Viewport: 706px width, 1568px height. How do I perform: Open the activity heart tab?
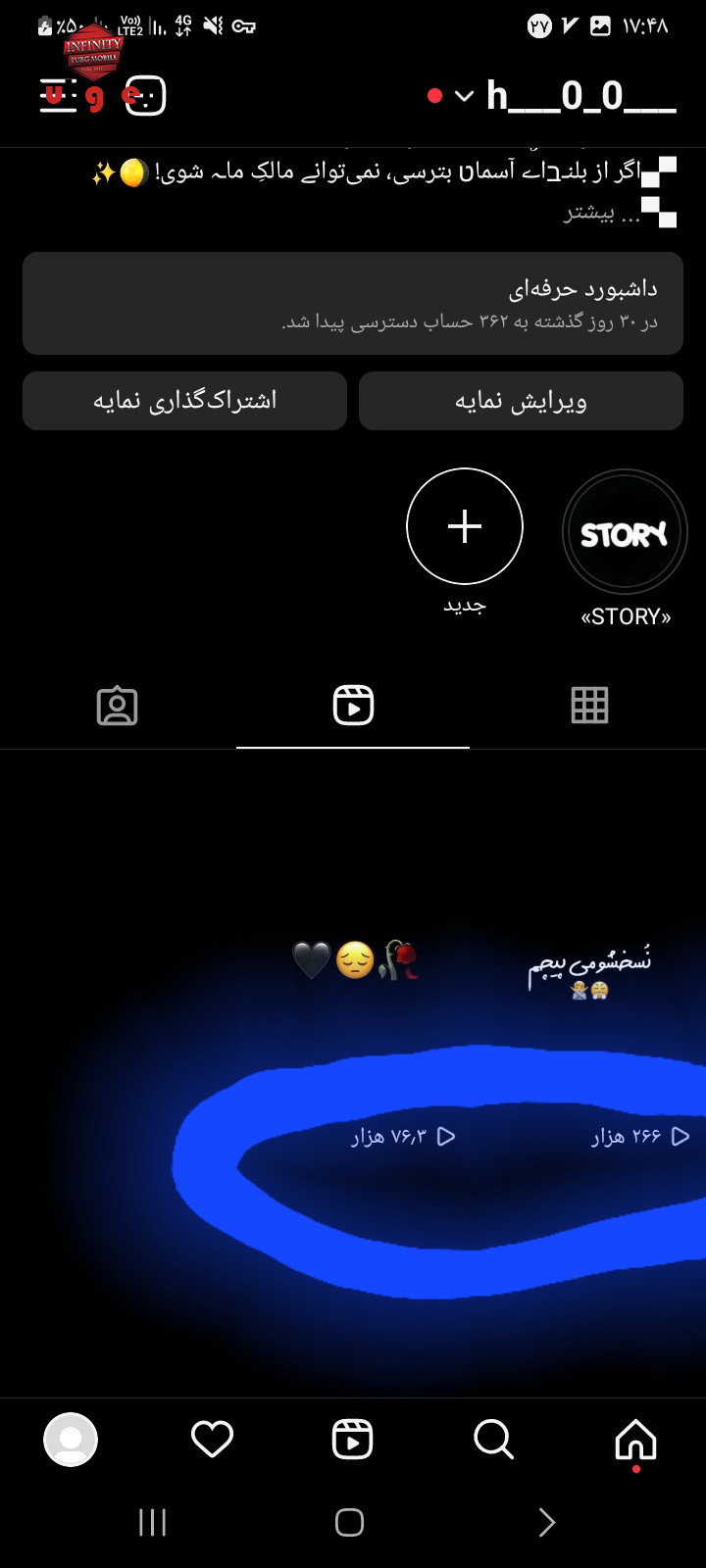212,1440
